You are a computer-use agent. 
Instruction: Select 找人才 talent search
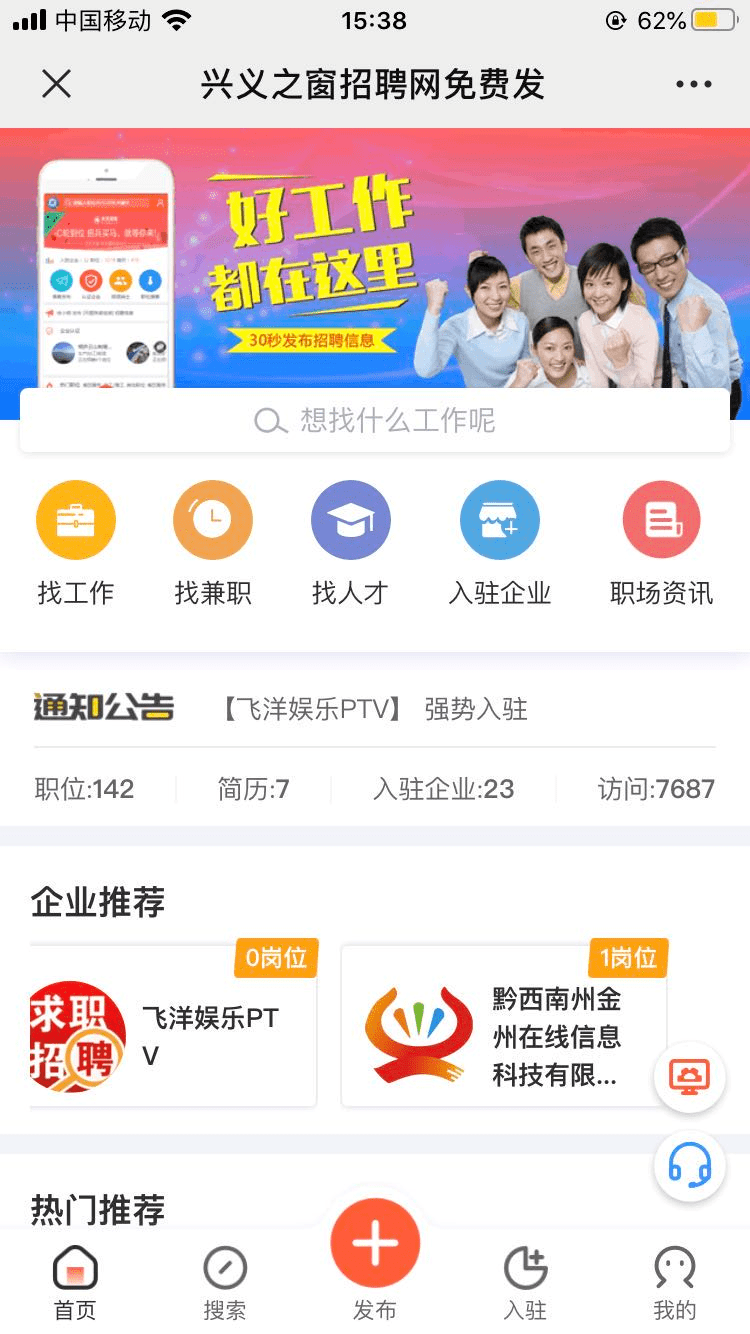[350, 544]
